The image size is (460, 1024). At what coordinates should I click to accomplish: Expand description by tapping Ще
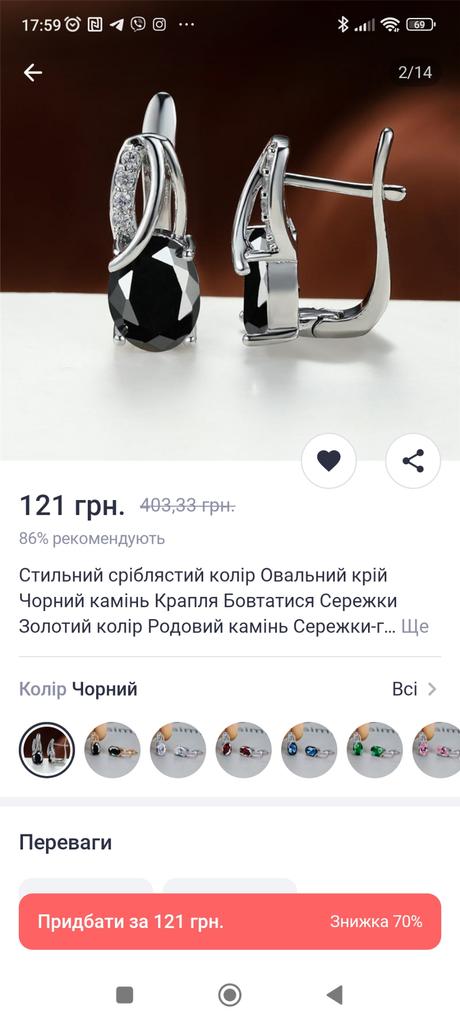point(415,627)
